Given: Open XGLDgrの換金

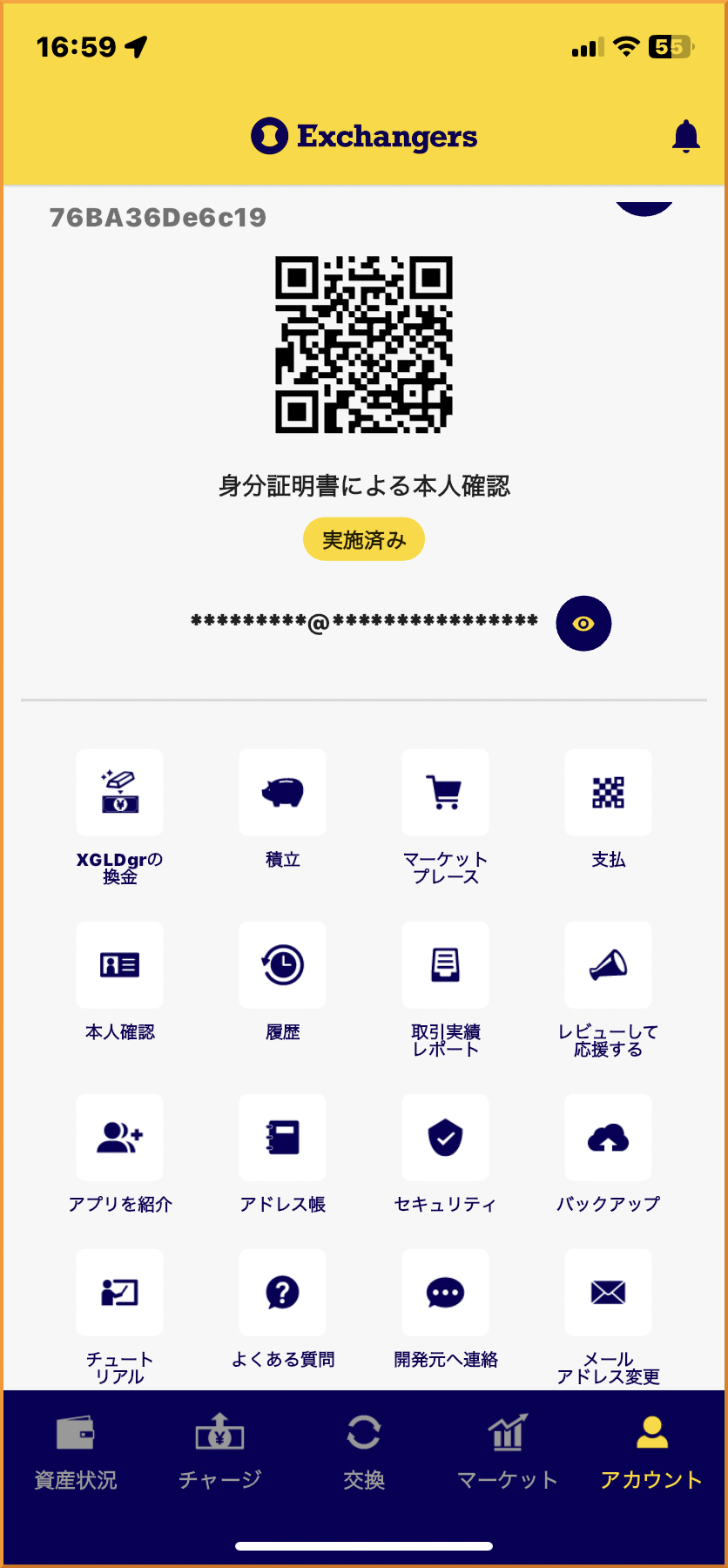Looking at the screenshot, I should point(120,793).
